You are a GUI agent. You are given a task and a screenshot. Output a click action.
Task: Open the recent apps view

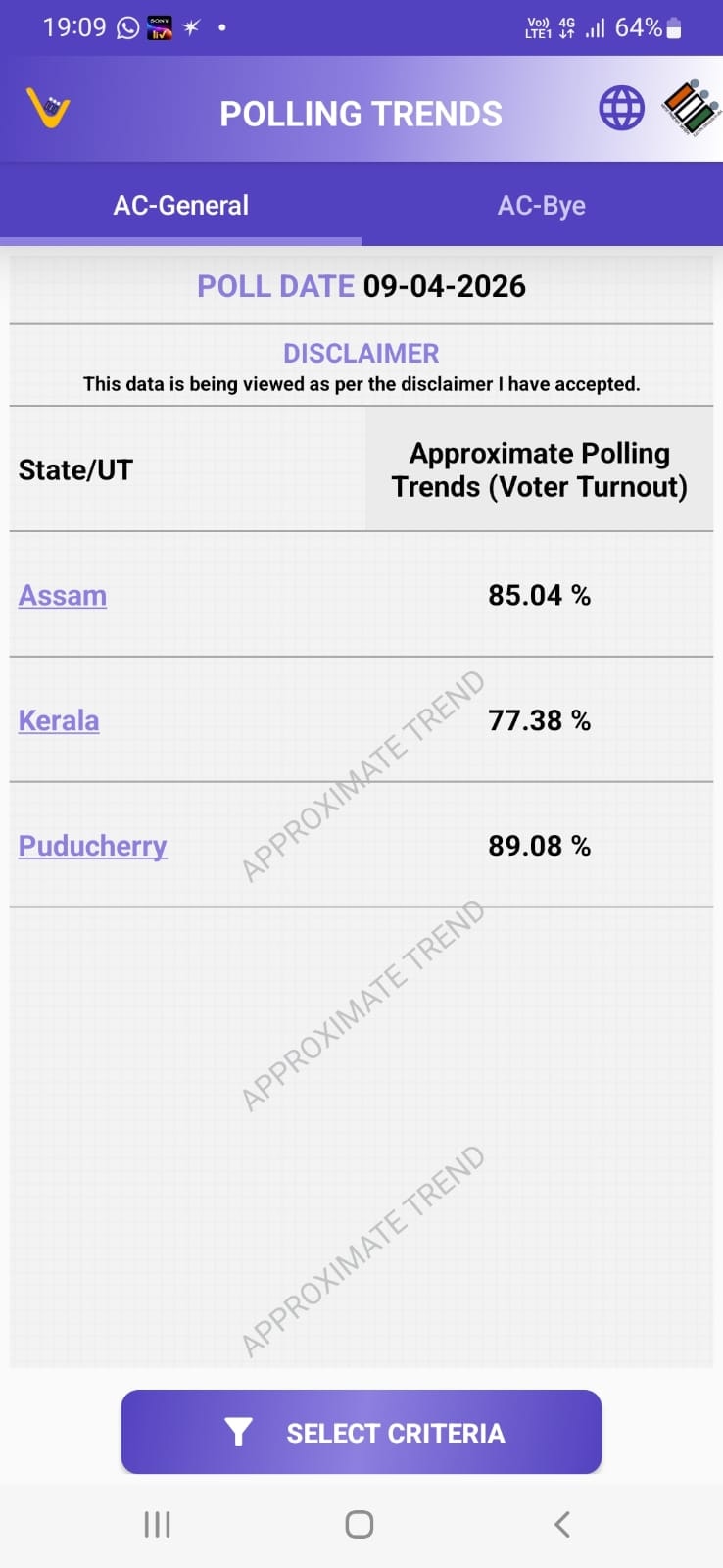click(157, 1524)
